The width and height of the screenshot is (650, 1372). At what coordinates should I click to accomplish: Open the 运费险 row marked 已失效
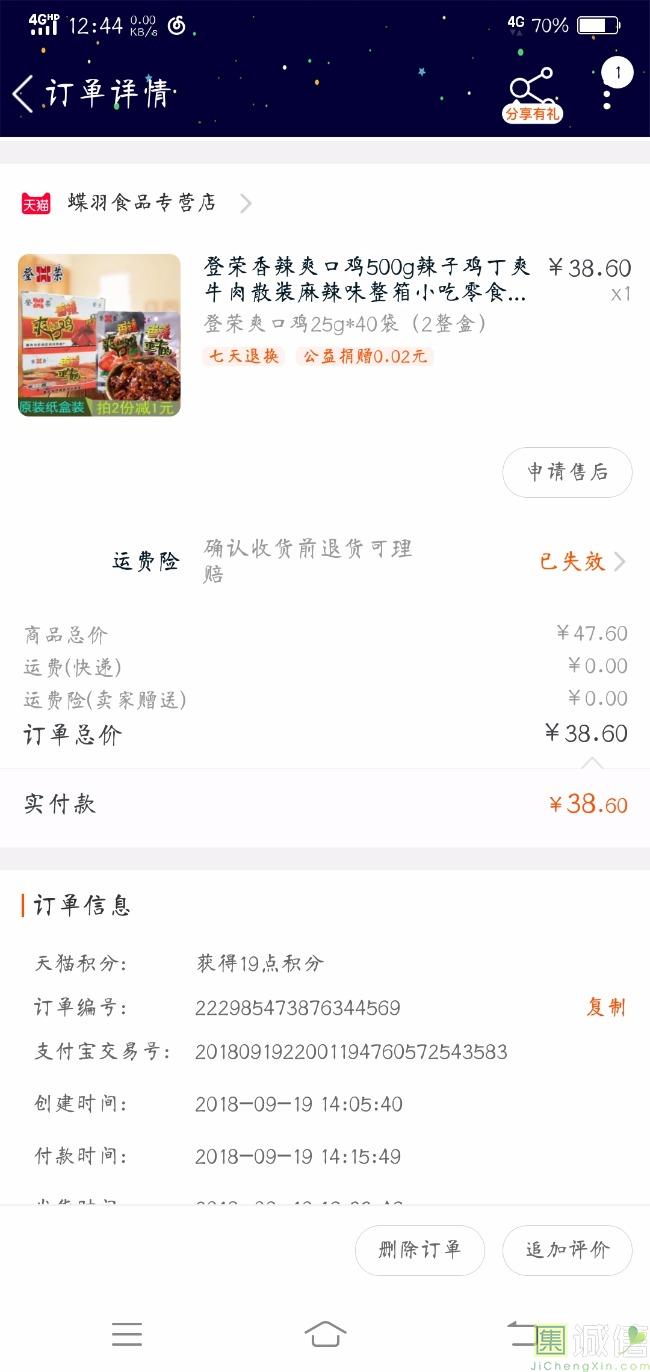coord(325,561)
